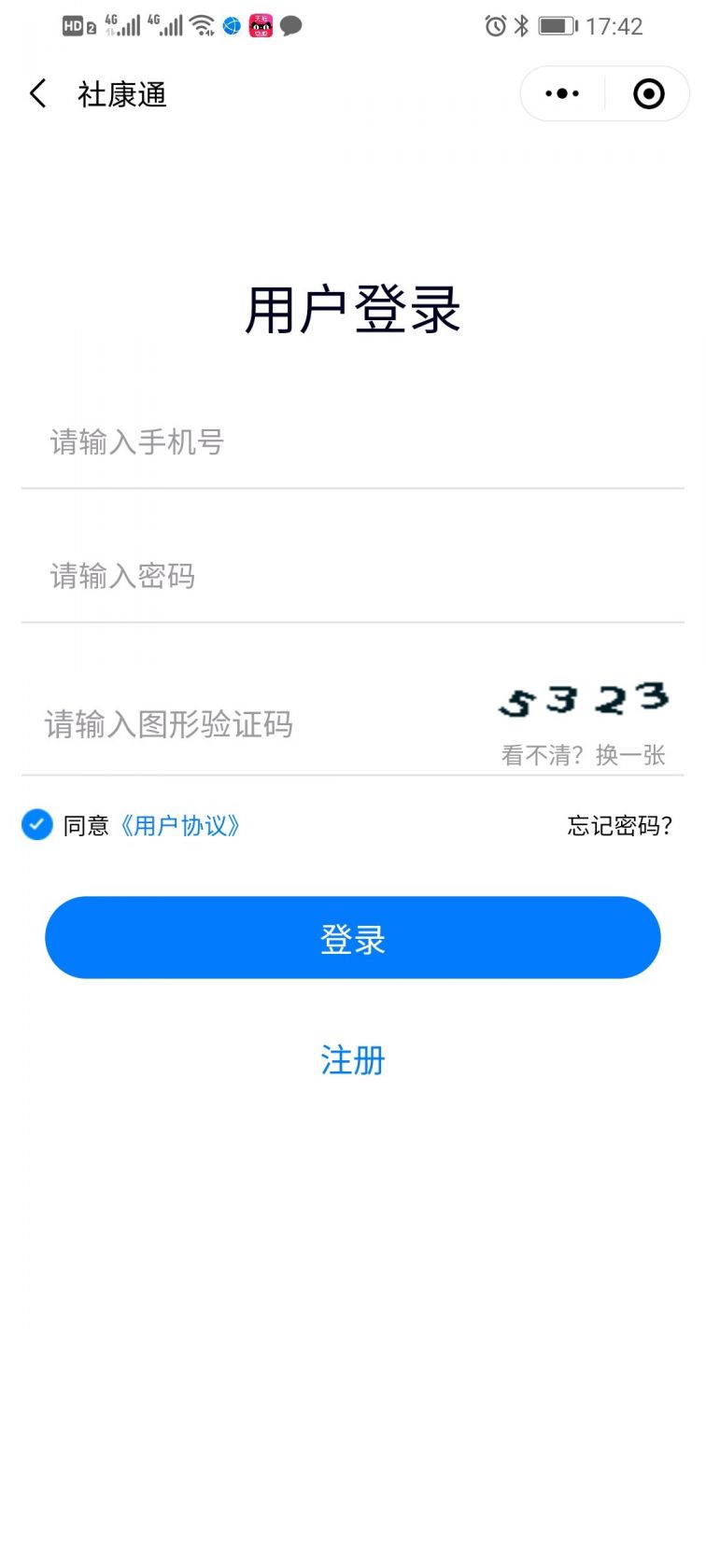The height and width of the screenshot is (1568, 706).
Task: Tap the graphic verification code field
Action: click(252, 724)
